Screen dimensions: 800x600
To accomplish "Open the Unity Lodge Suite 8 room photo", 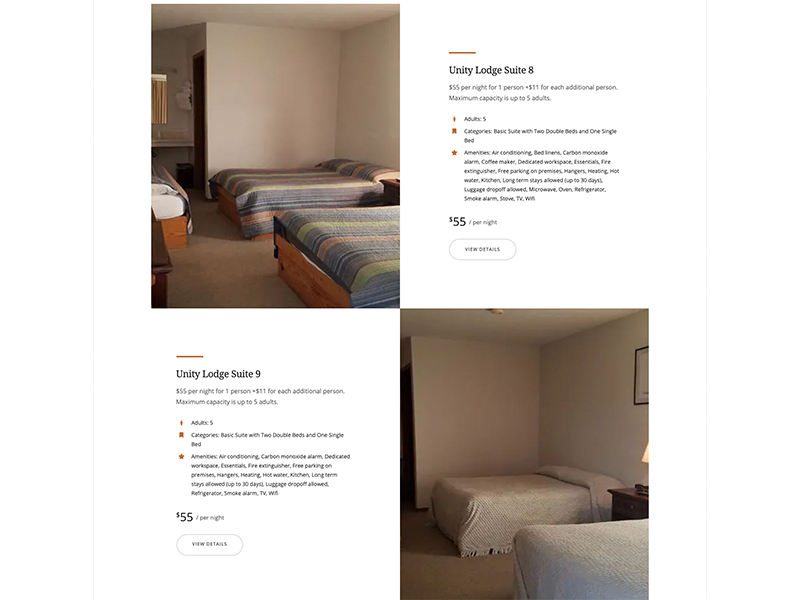I will tap(275, 156).
